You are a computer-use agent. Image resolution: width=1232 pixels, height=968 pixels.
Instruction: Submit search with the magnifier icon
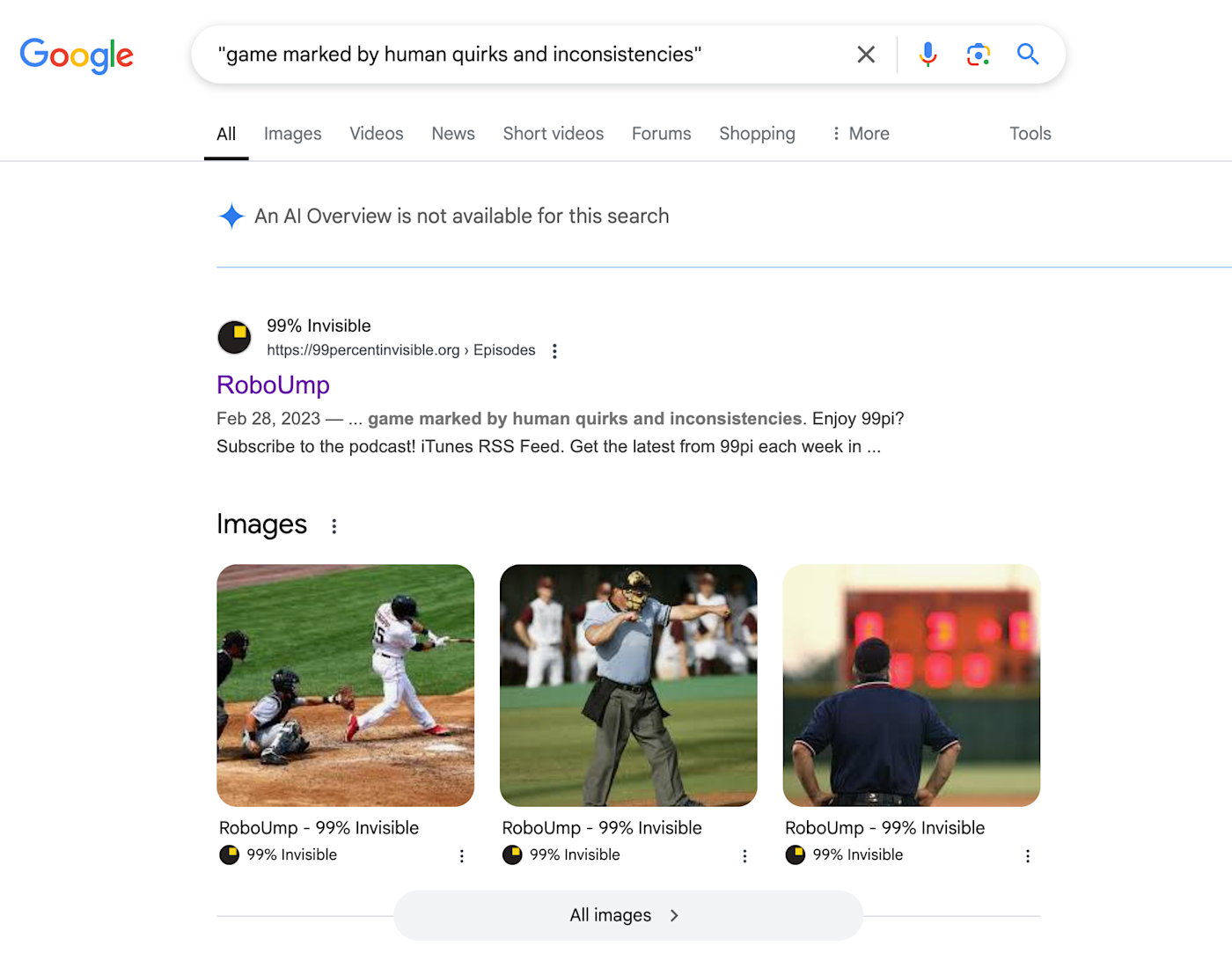tap(1028, 55)
